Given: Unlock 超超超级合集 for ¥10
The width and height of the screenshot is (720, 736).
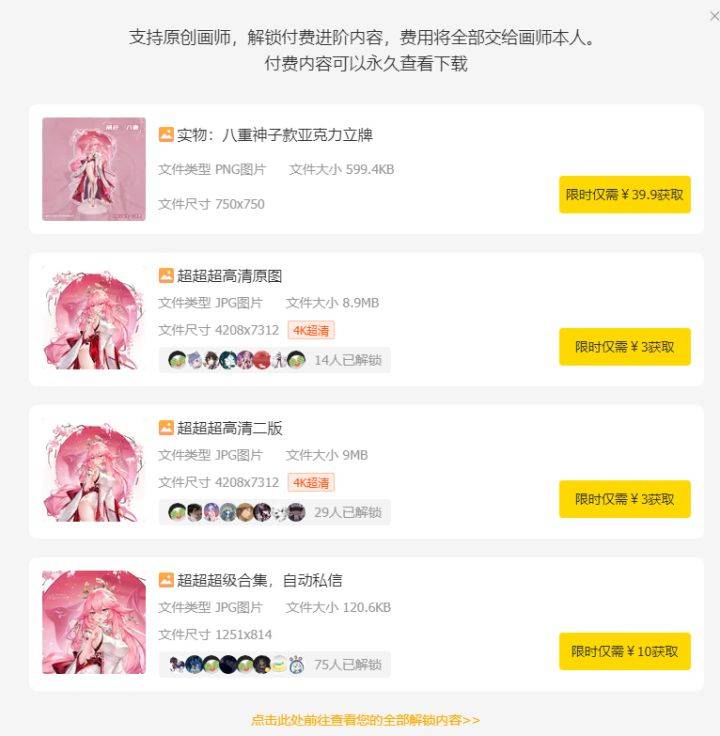Looking at the screenshot, I should coord(625,650).
